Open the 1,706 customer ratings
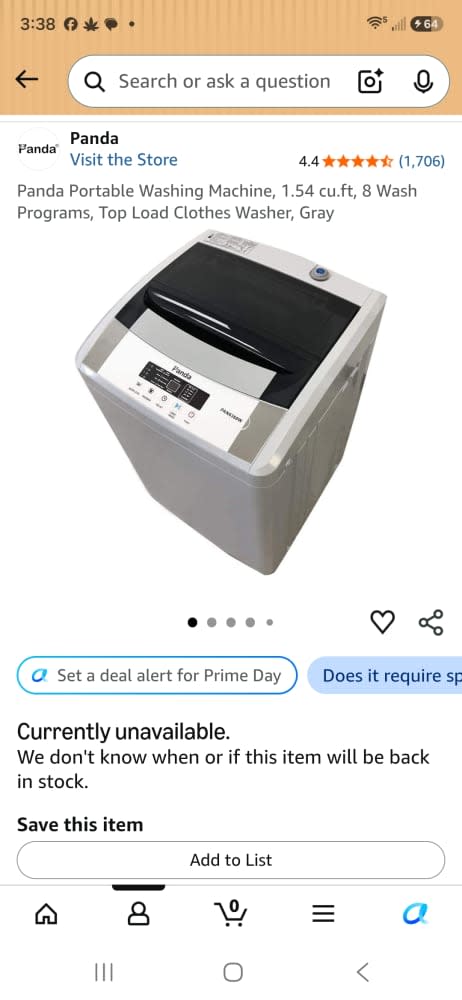Viewport: 462px width, 1000px height. tap(422, 161)
